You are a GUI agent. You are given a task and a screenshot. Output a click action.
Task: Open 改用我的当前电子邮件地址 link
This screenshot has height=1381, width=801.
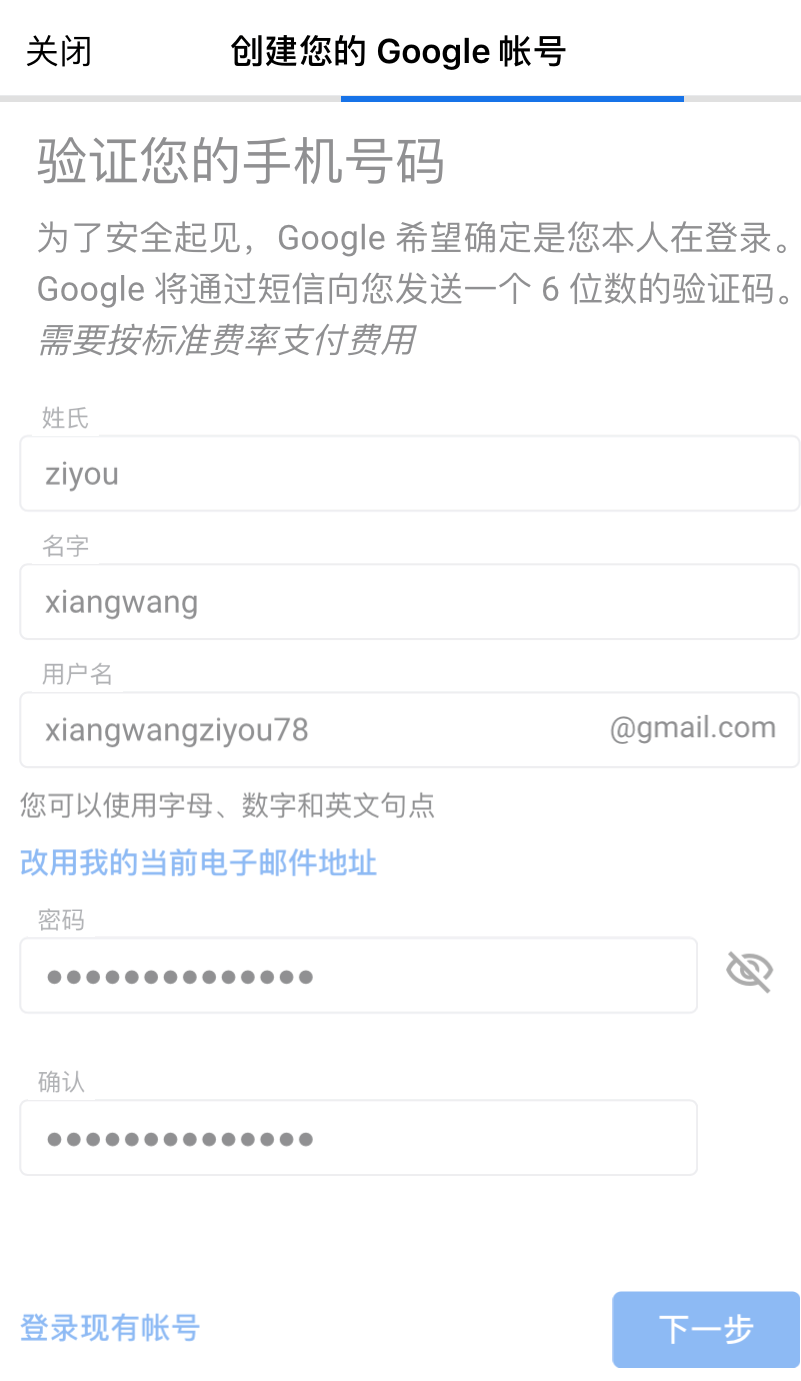(198, 862)
